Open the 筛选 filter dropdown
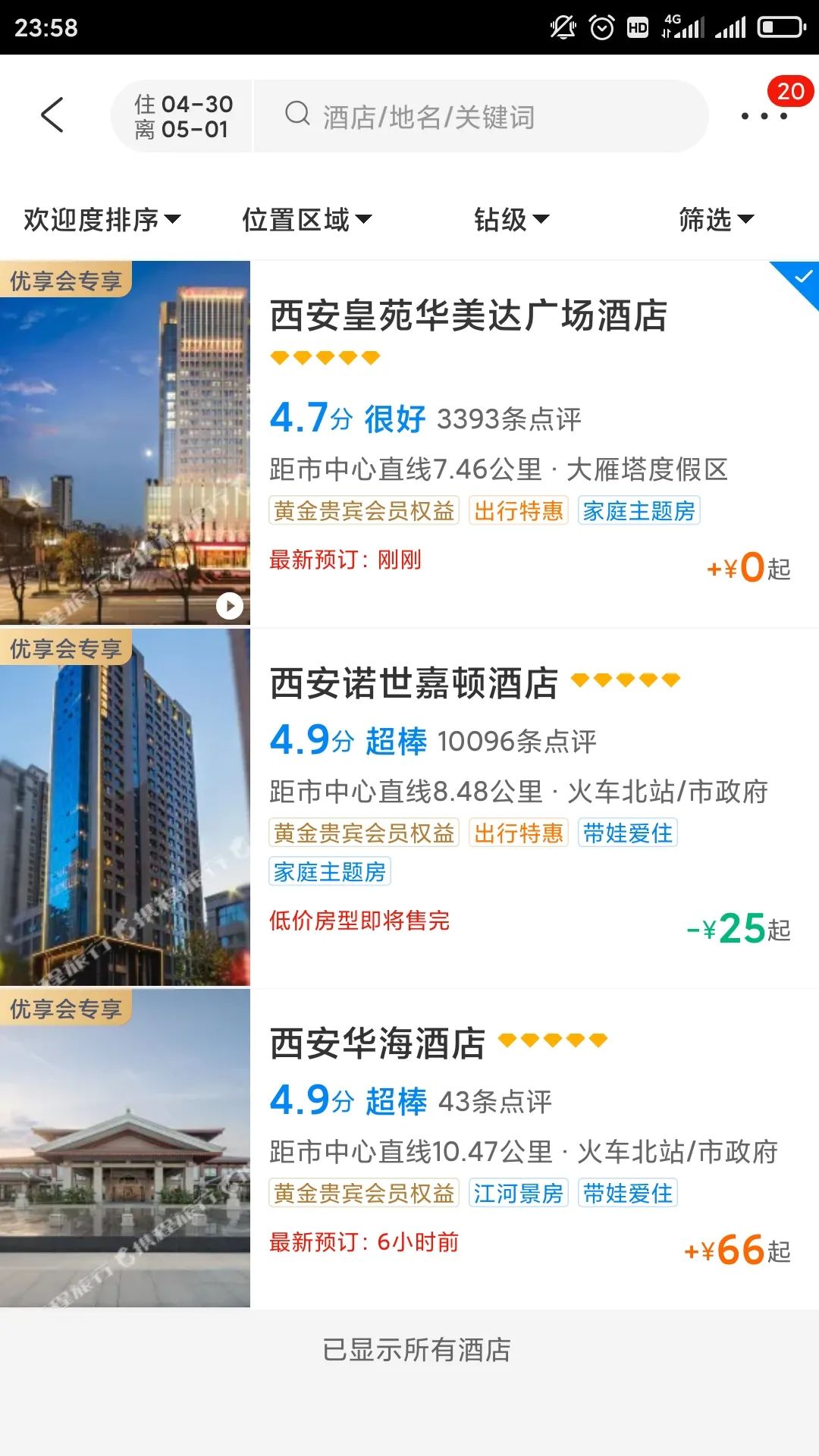The image size is (819, 1456). pyautogui.click(x=716, y=220)
